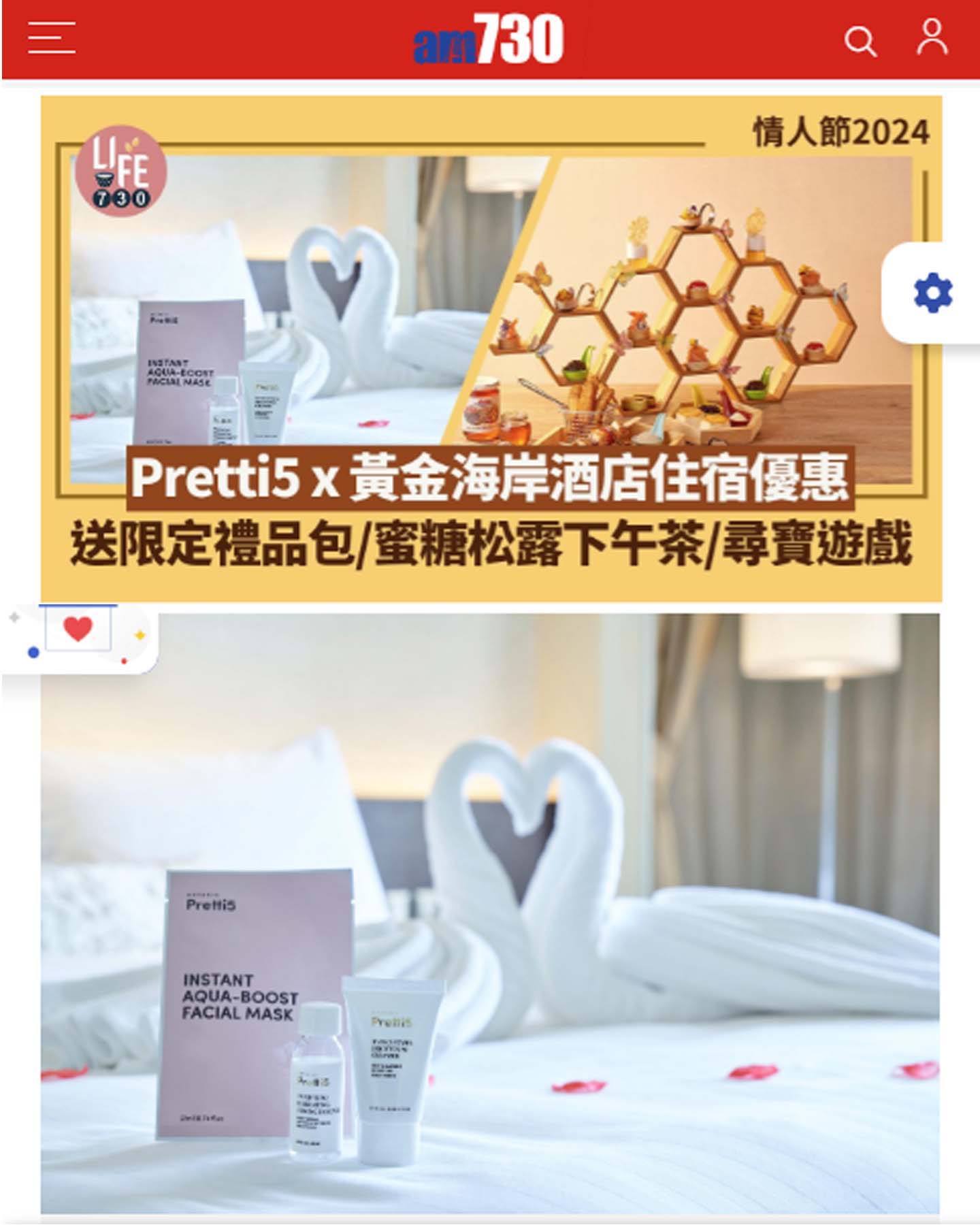
Task: Open the Pretti5 hotel offer banner image
Action: (x=491, y=348)
